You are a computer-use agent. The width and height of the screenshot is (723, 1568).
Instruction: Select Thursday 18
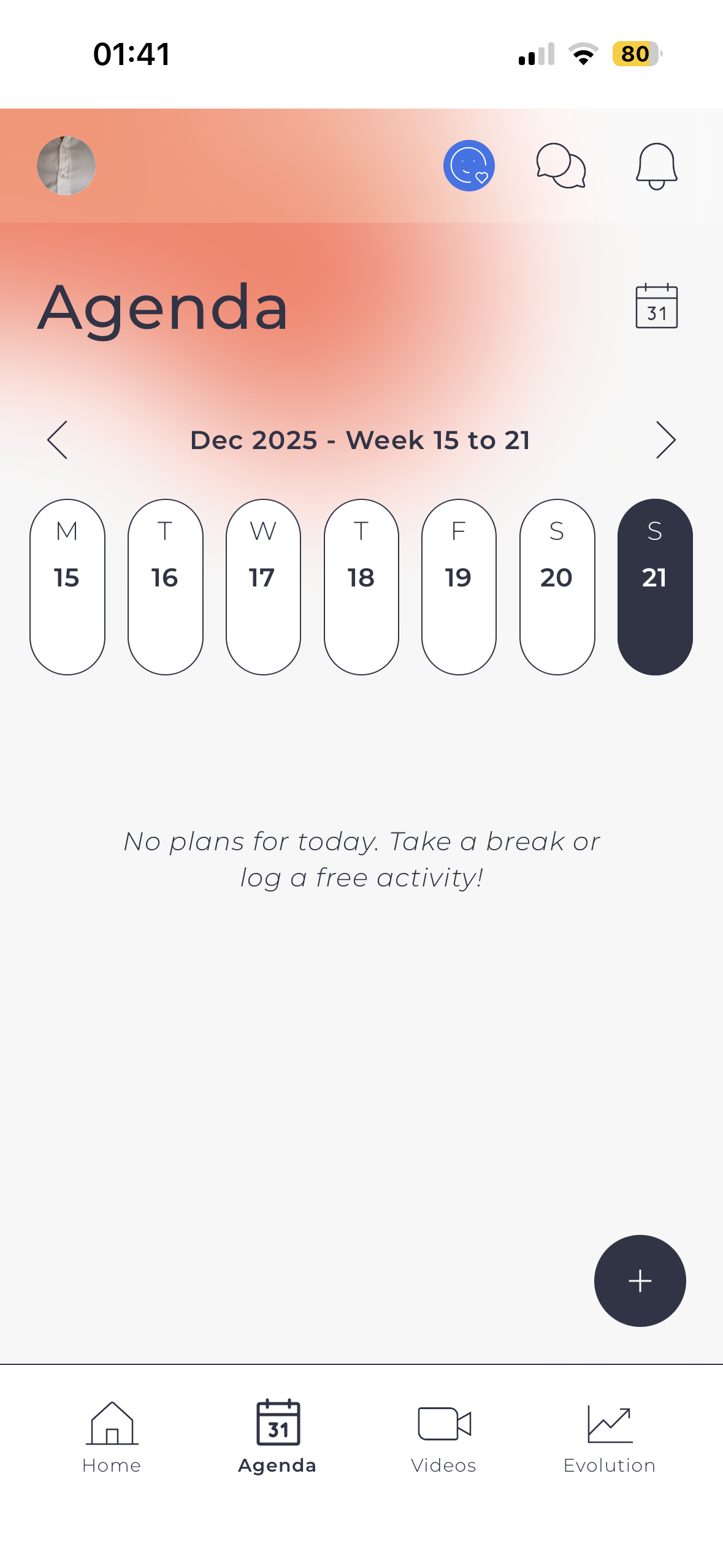click(361, 586)
